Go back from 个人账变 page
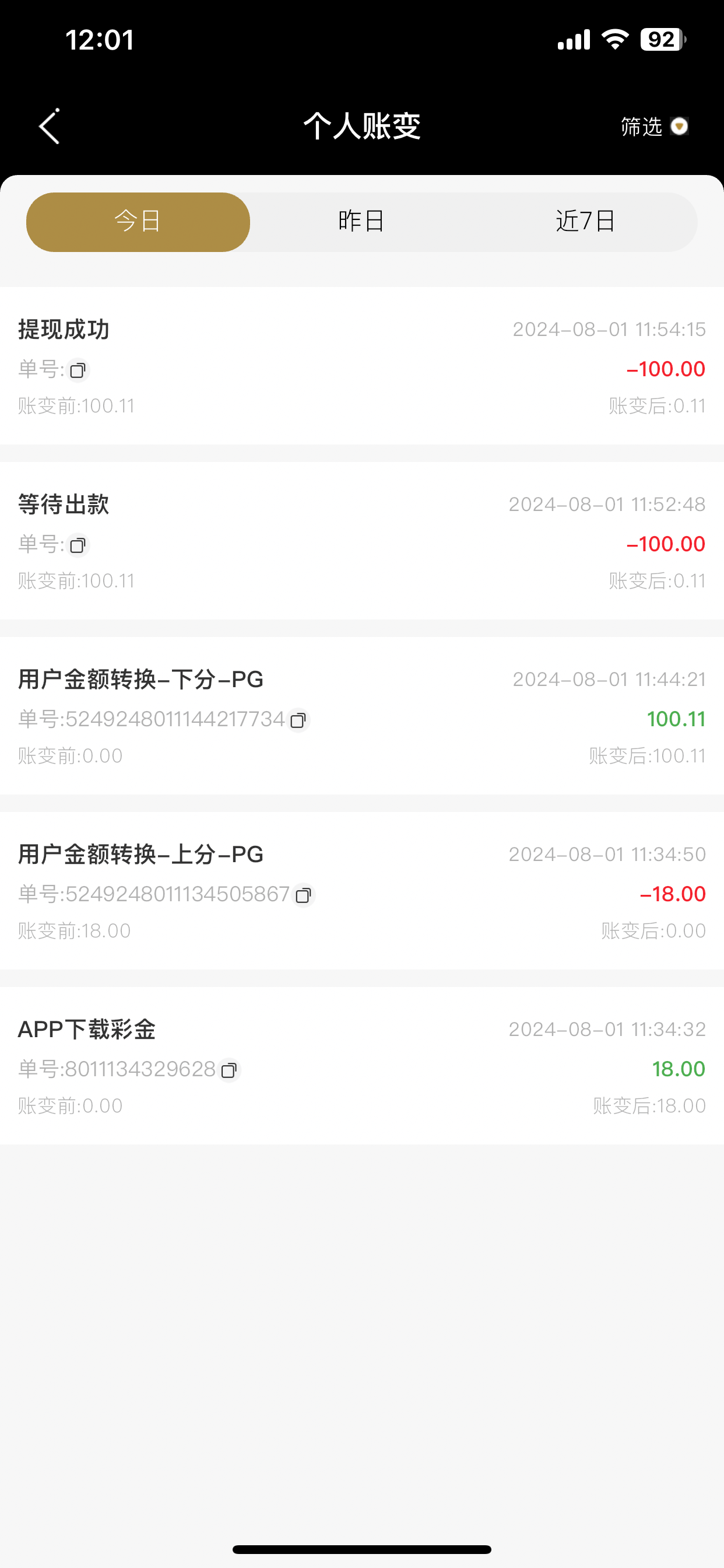Viewport: 724px width, 1568px height. (50, 127)
